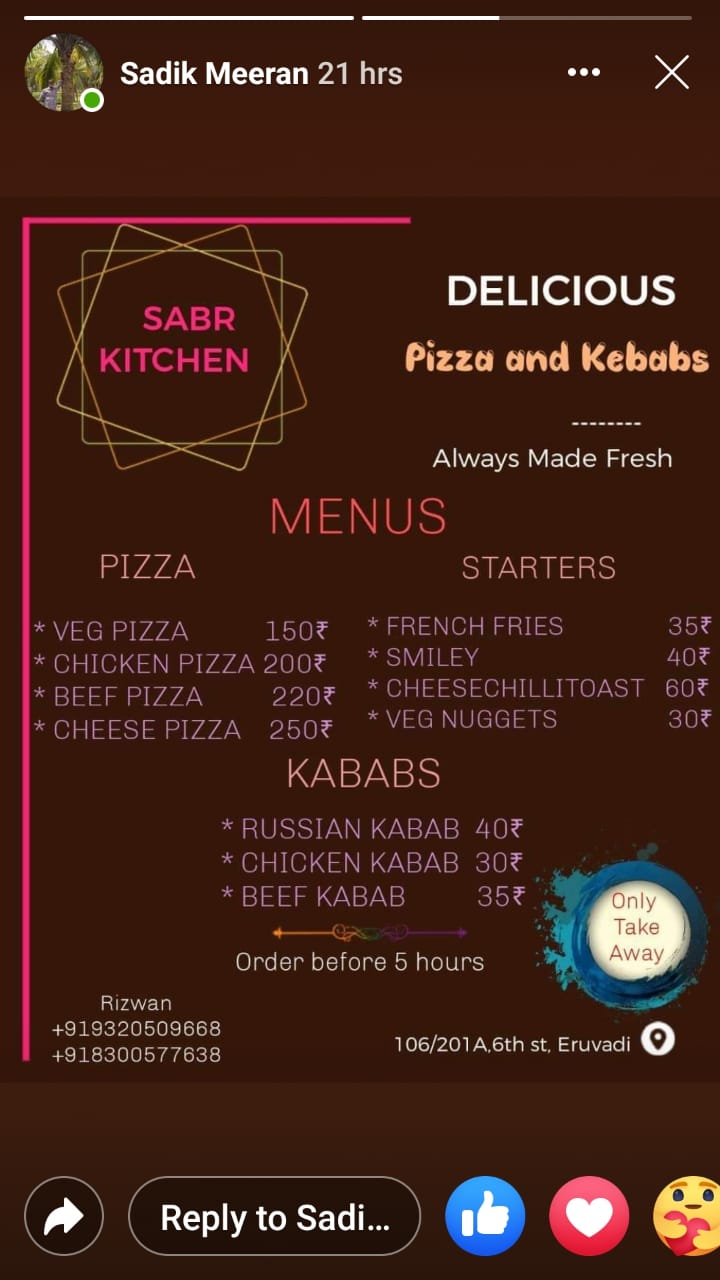Tap the Reply to Sadik message field

[x=275, y=1216]
